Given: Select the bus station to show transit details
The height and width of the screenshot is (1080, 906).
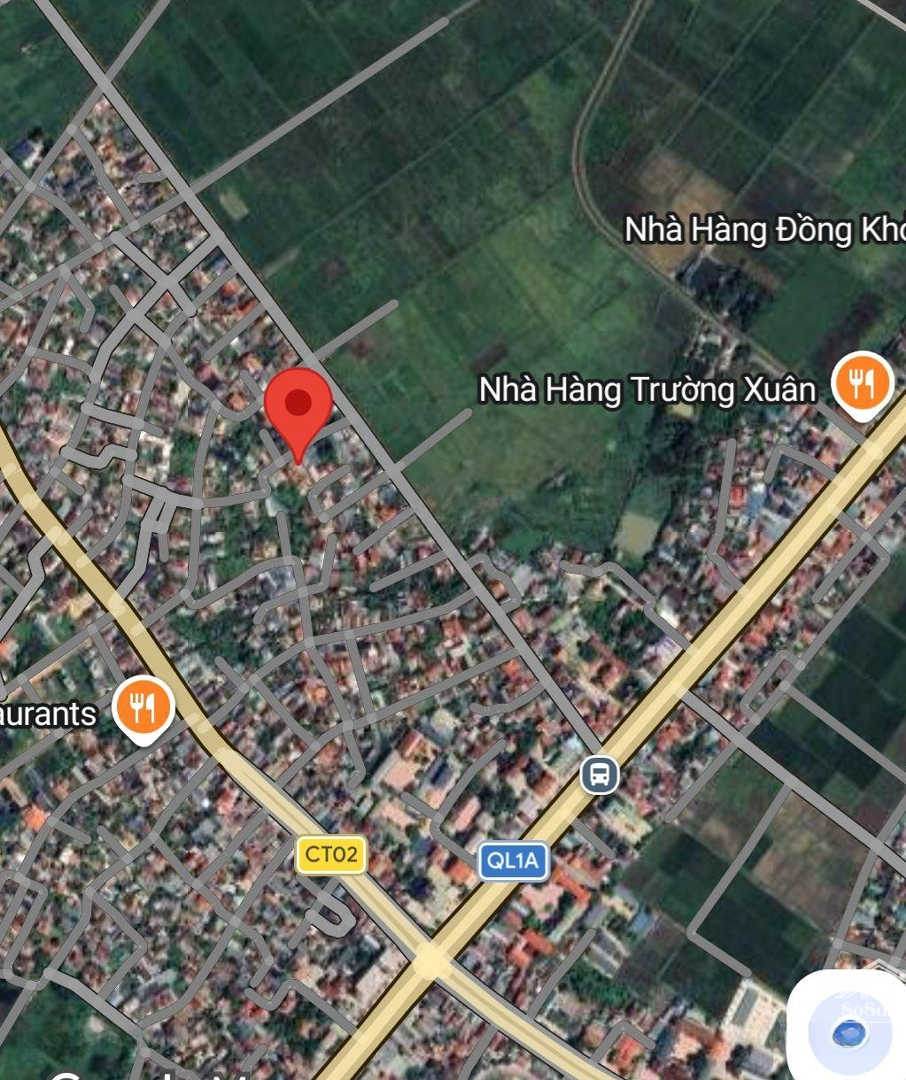Looking at the screenshot, I should tap(598, 773).
